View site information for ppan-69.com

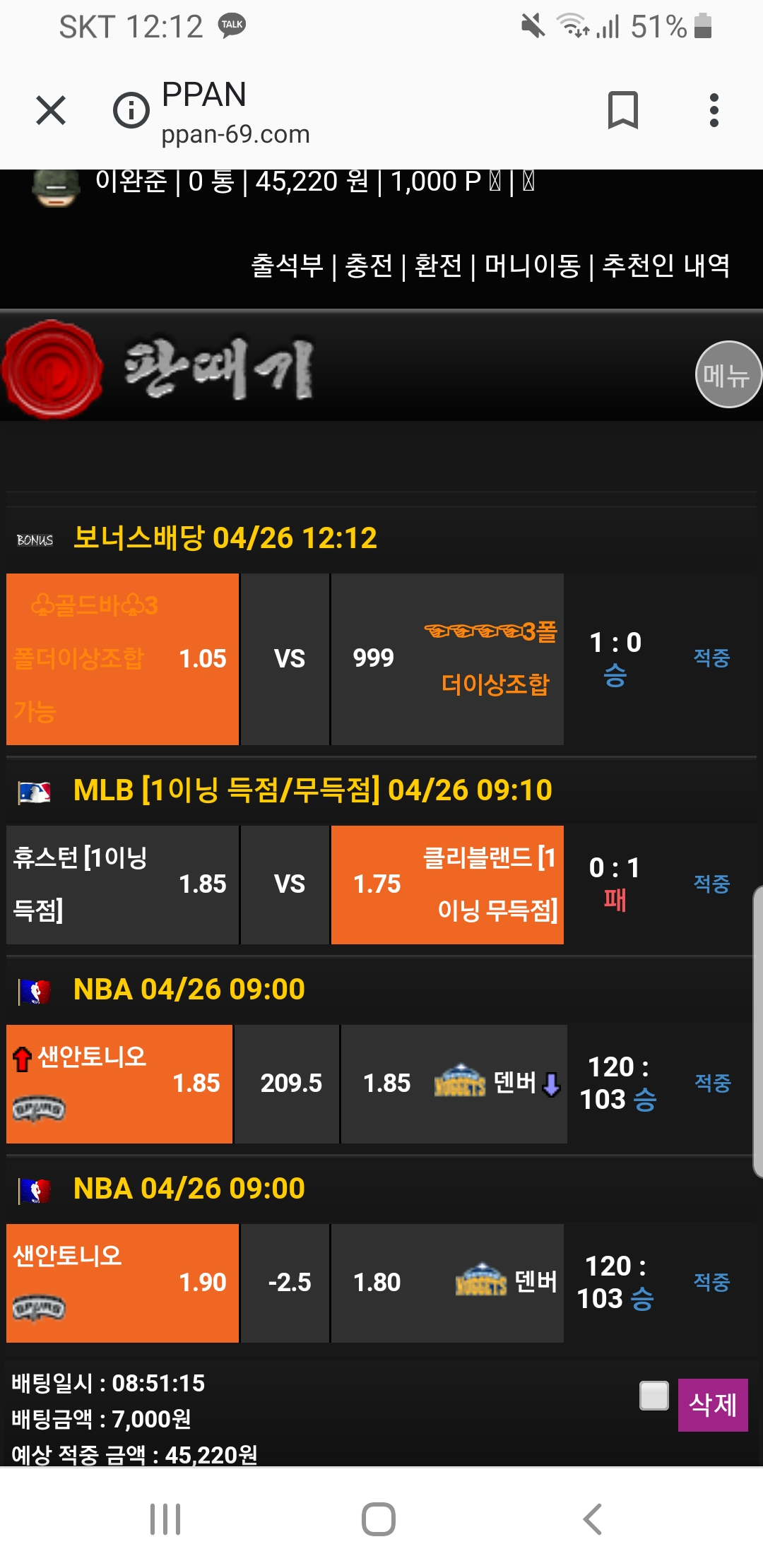click(x=131, y=111)
